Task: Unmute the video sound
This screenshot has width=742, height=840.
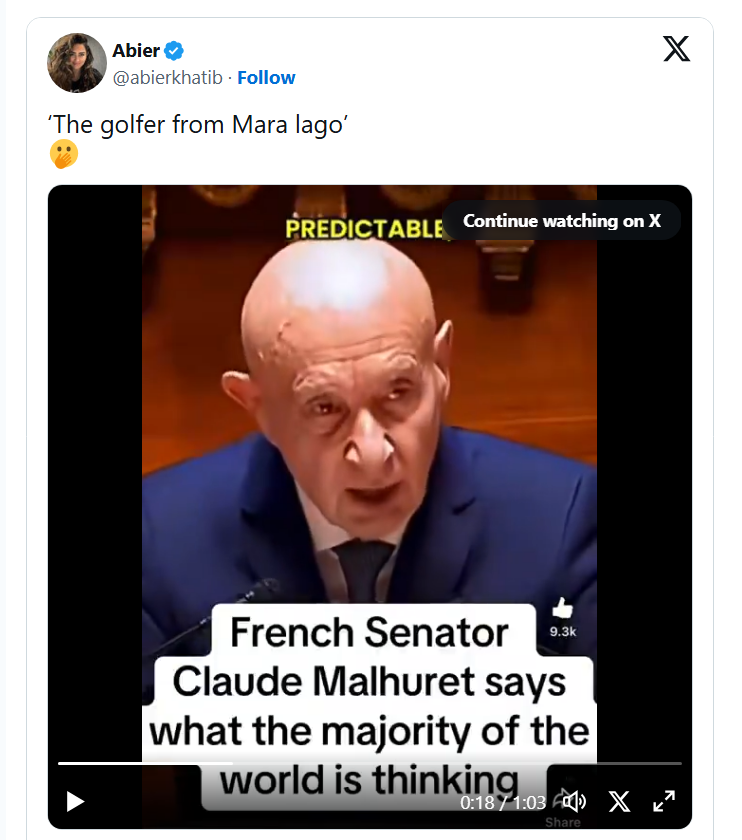Action: click(x=574, y=801)
